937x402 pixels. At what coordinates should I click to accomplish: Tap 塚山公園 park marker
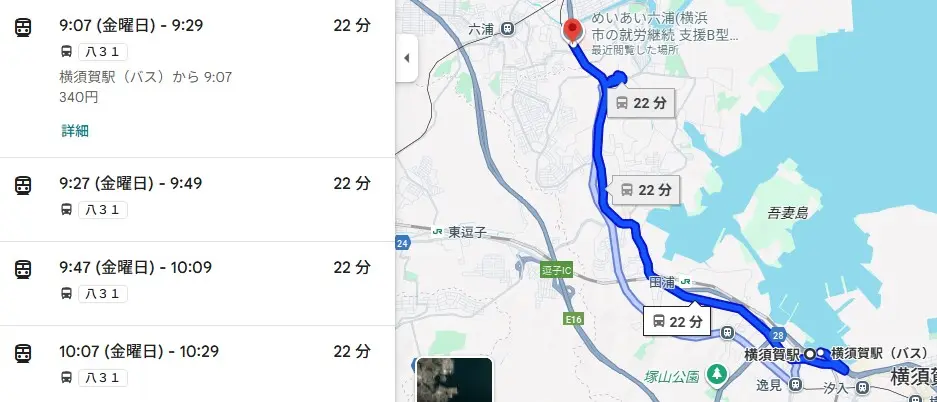[x=716, y=375]
